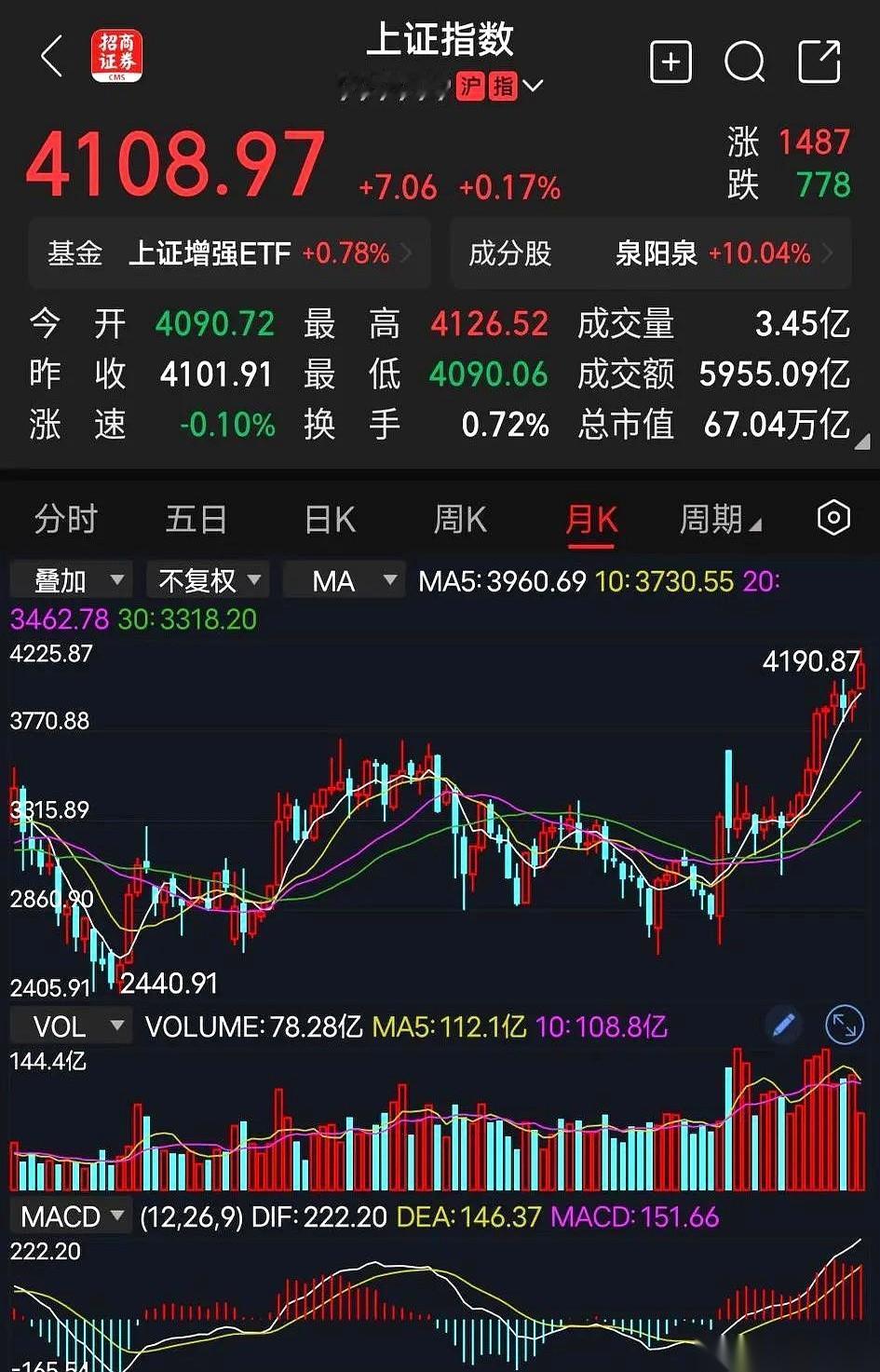Select the 周K chart view
The height and width of the screenshot is (1372, 880).
pyautogui.click(x=458, y=520)
